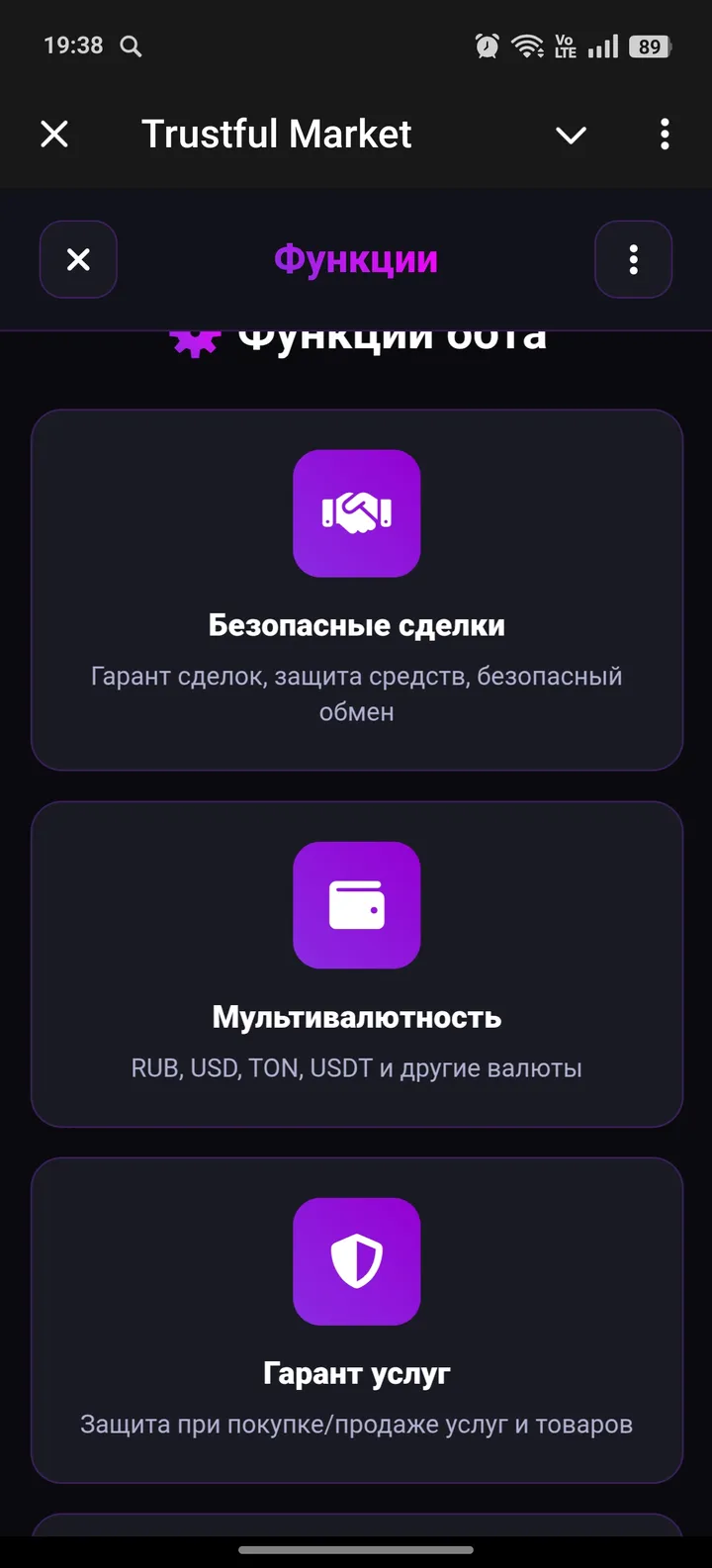Expand the chat header chevron next to Trustful Market
712x1568 pixels.
572,134
